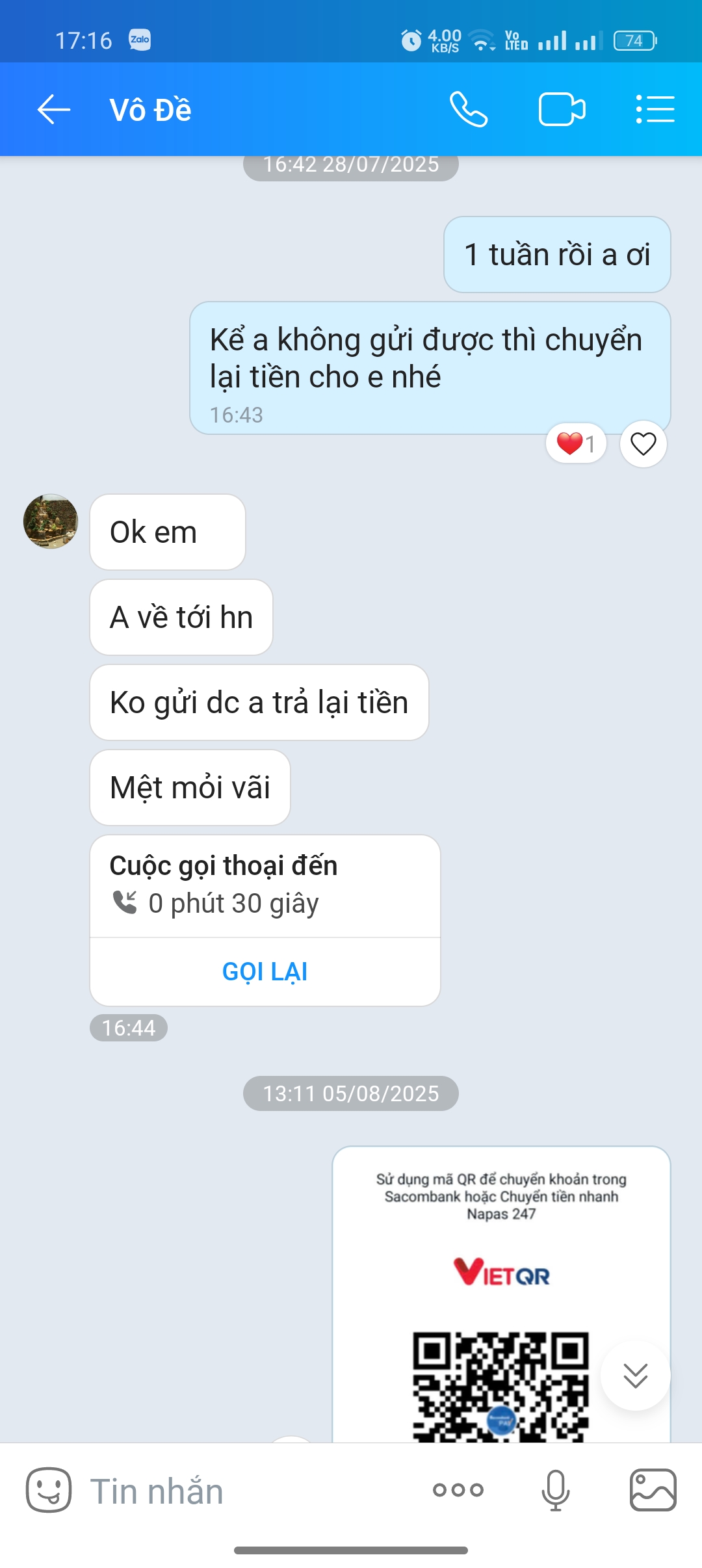React with the empty heart icon
The height and width of the screenshot is (1568, 702).
tap(643, 444)
